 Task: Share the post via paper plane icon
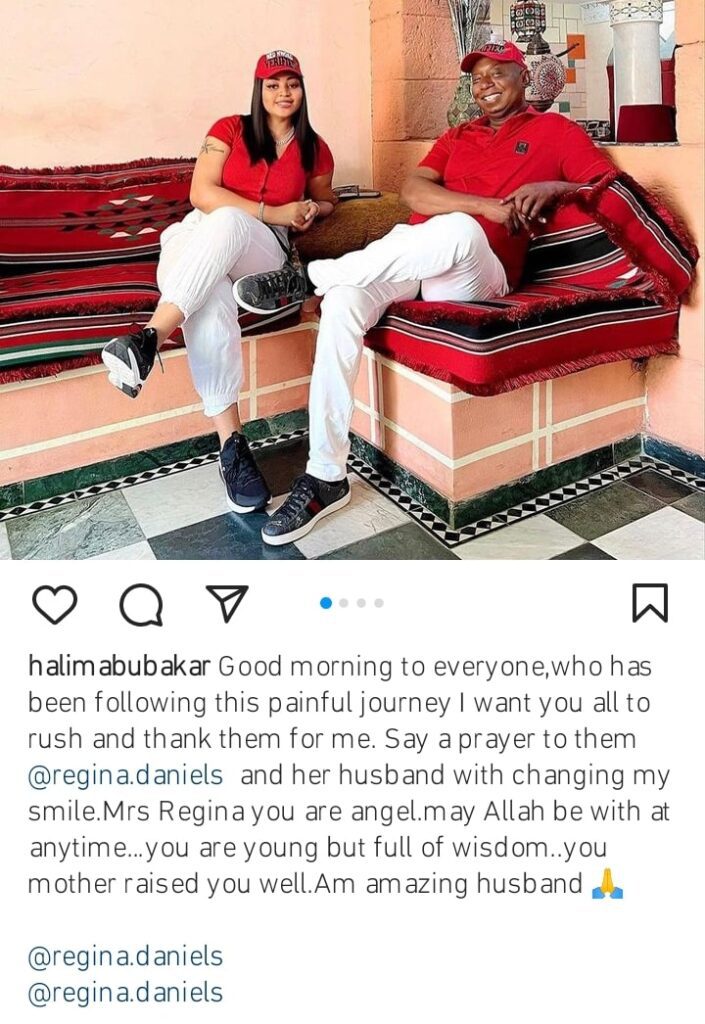pos(227,603)
